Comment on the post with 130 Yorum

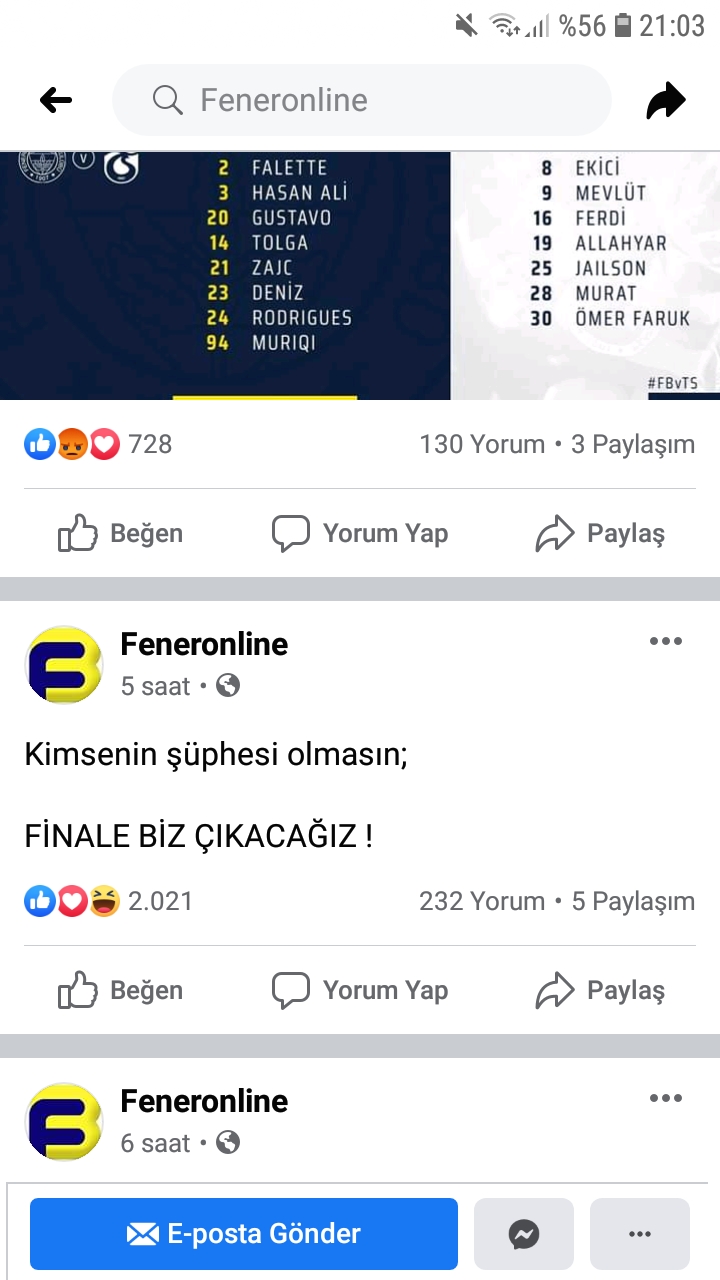[360, 533]
